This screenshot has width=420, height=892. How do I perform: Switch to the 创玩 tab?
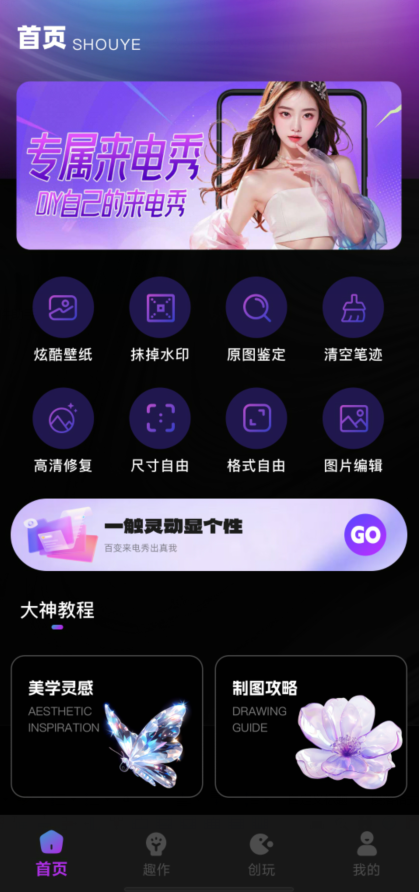click(261, 853)
